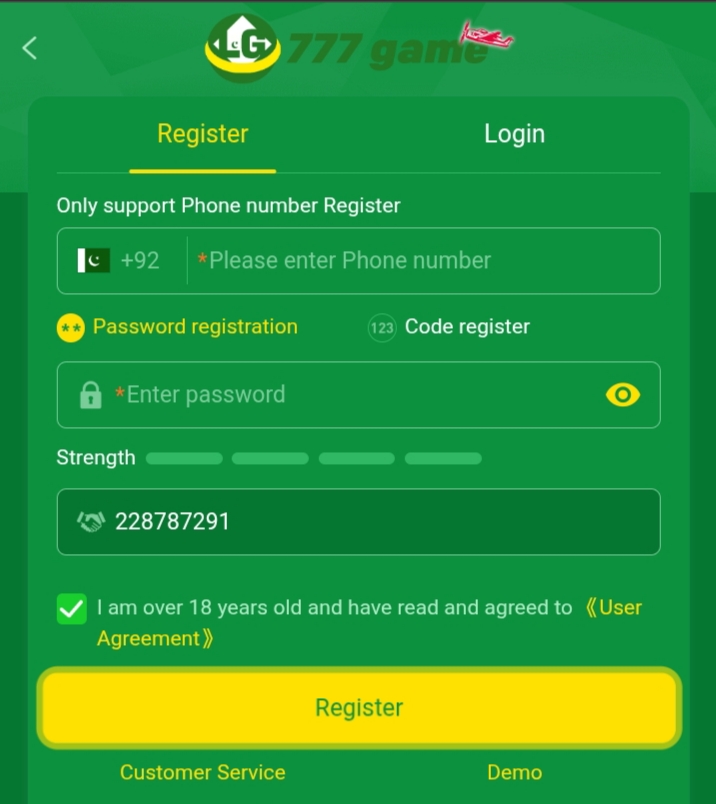Tap the Enter password field
716x804 pixels.
340,395
